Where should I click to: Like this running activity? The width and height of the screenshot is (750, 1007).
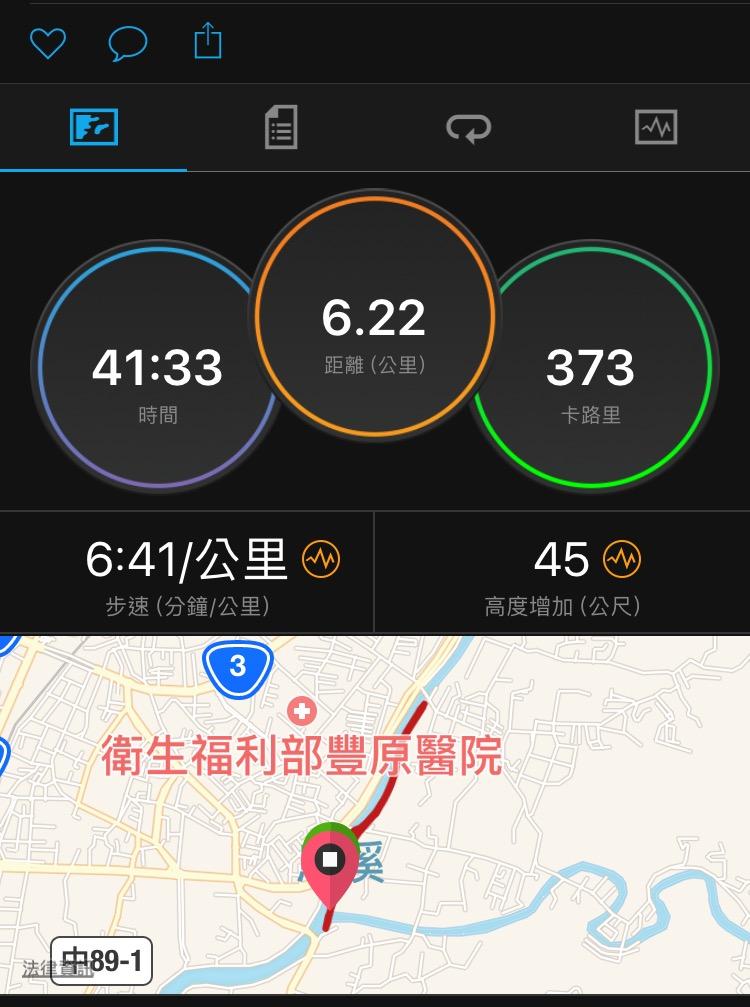coord(47,44)
